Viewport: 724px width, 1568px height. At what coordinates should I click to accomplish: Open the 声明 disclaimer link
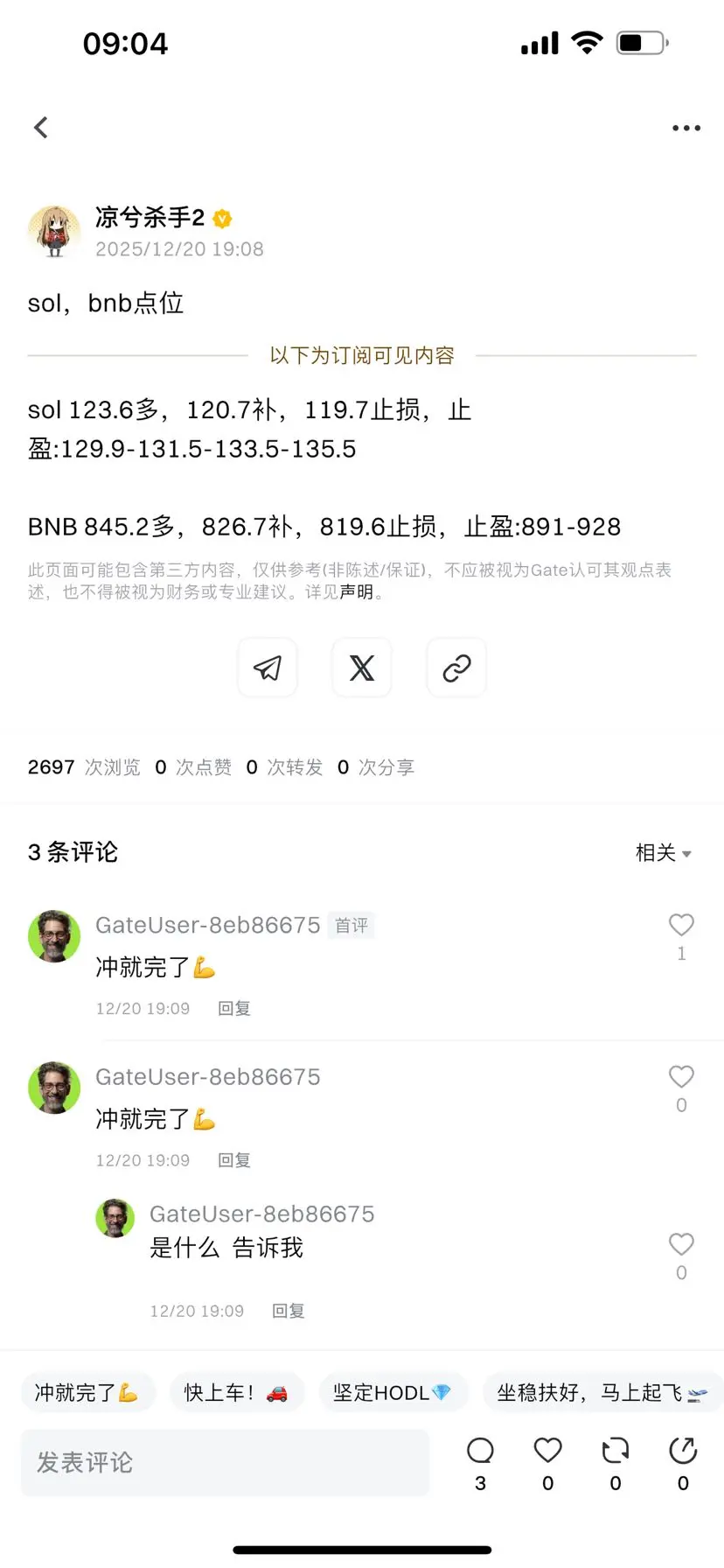coord(359,591)
